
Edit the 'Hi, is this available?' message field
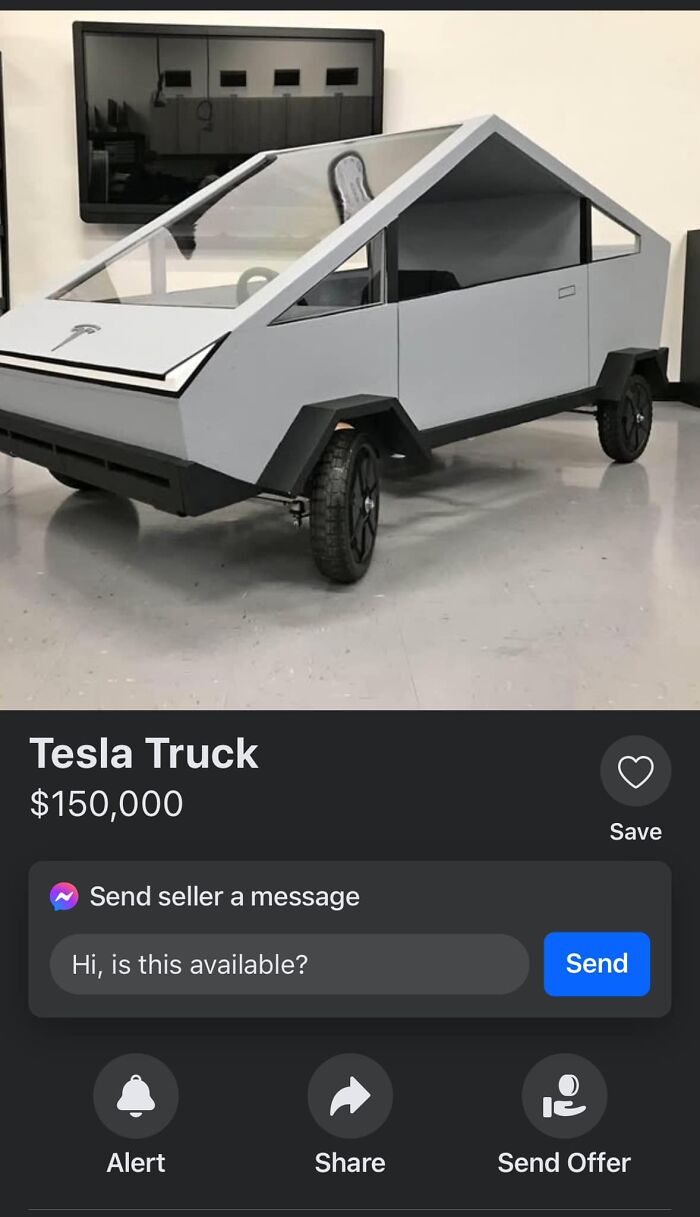point(289,965)
